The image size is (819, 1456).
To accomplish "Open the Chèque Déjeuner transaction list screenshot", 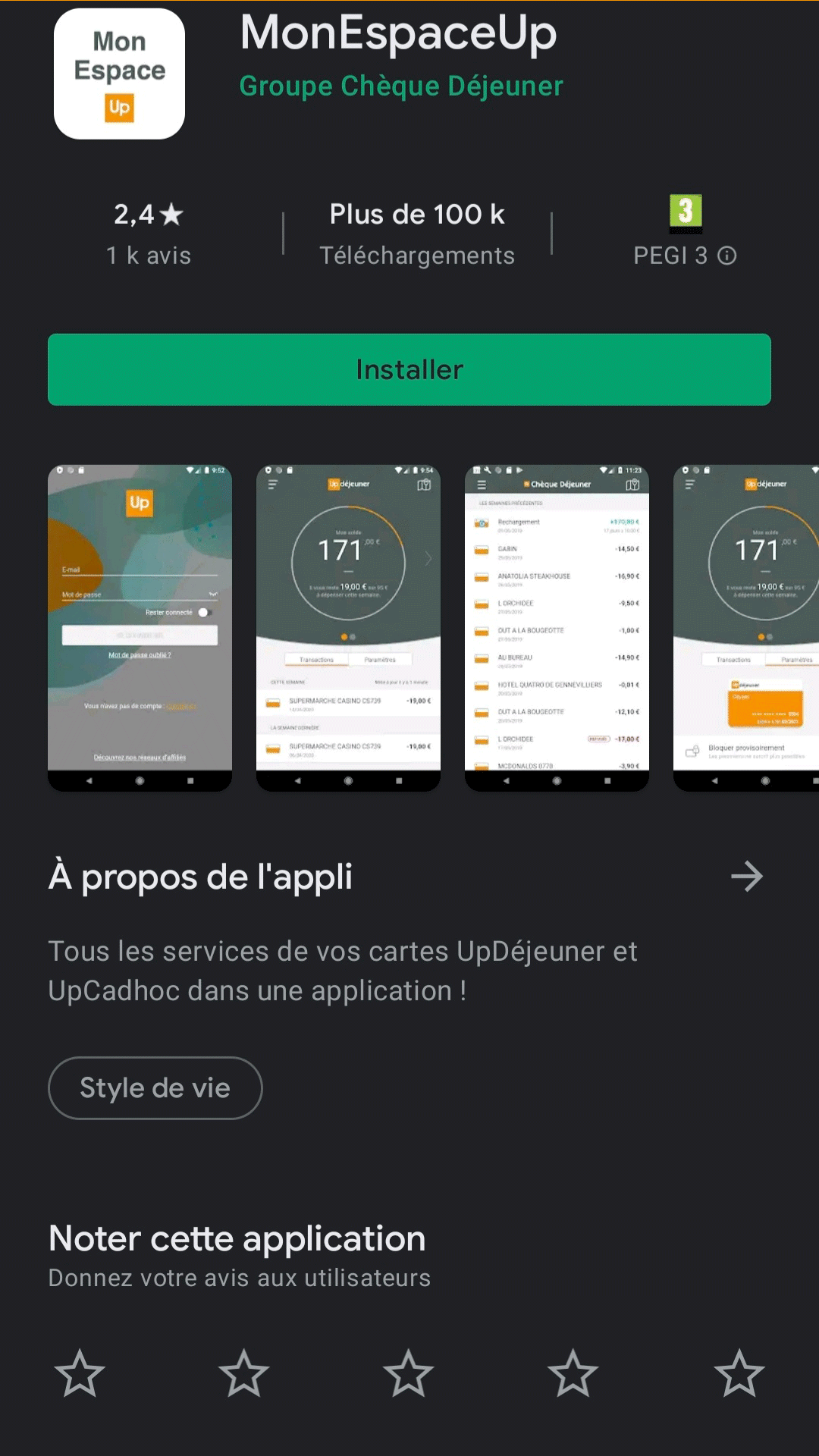I will click(557, 628).
